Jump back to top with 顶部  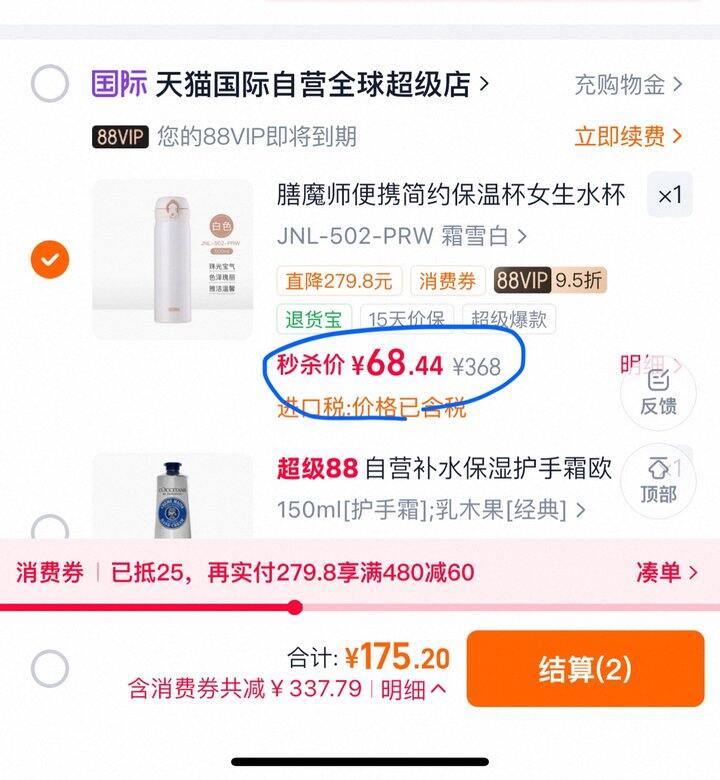[658, 481]
